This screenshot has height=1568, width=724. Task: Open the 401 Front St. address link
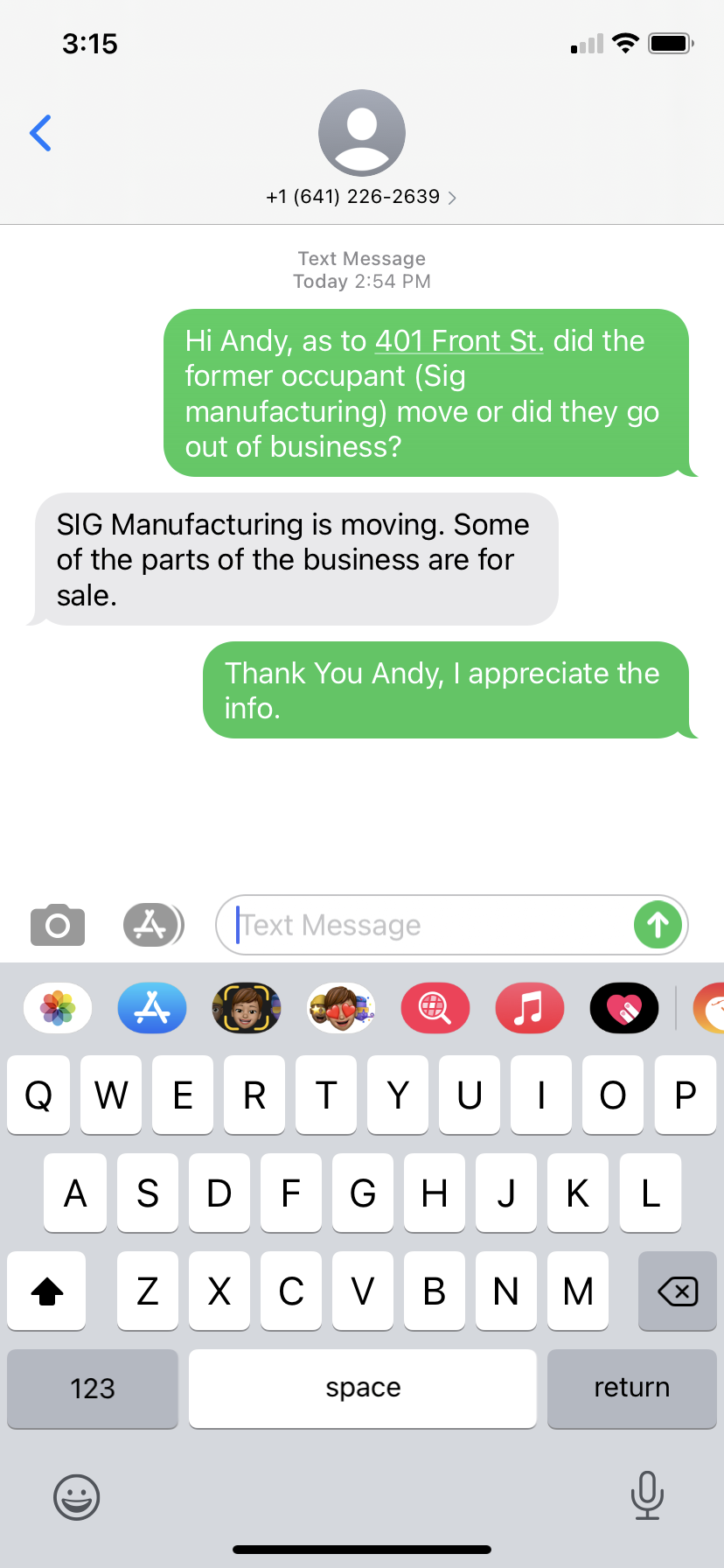click(x=459, y=340)
